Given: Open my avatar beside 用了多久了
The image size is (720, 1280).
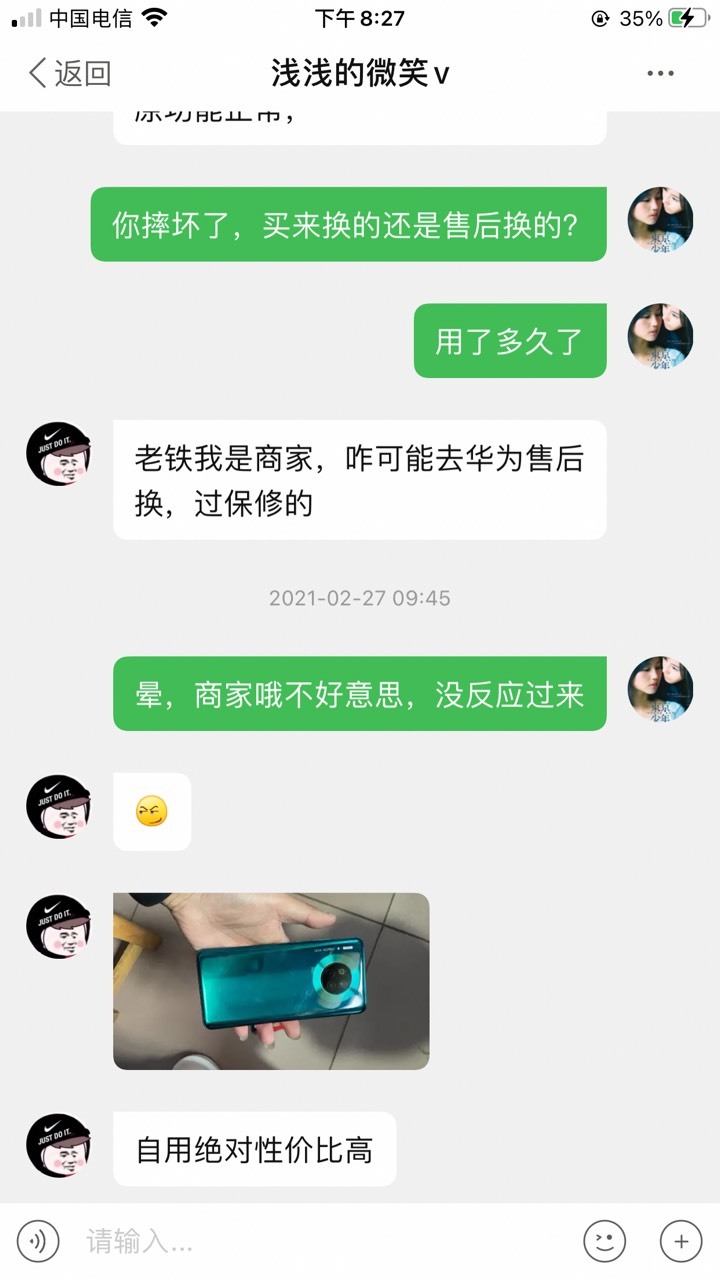Looking at the screenshot, I should click(660, 336).
